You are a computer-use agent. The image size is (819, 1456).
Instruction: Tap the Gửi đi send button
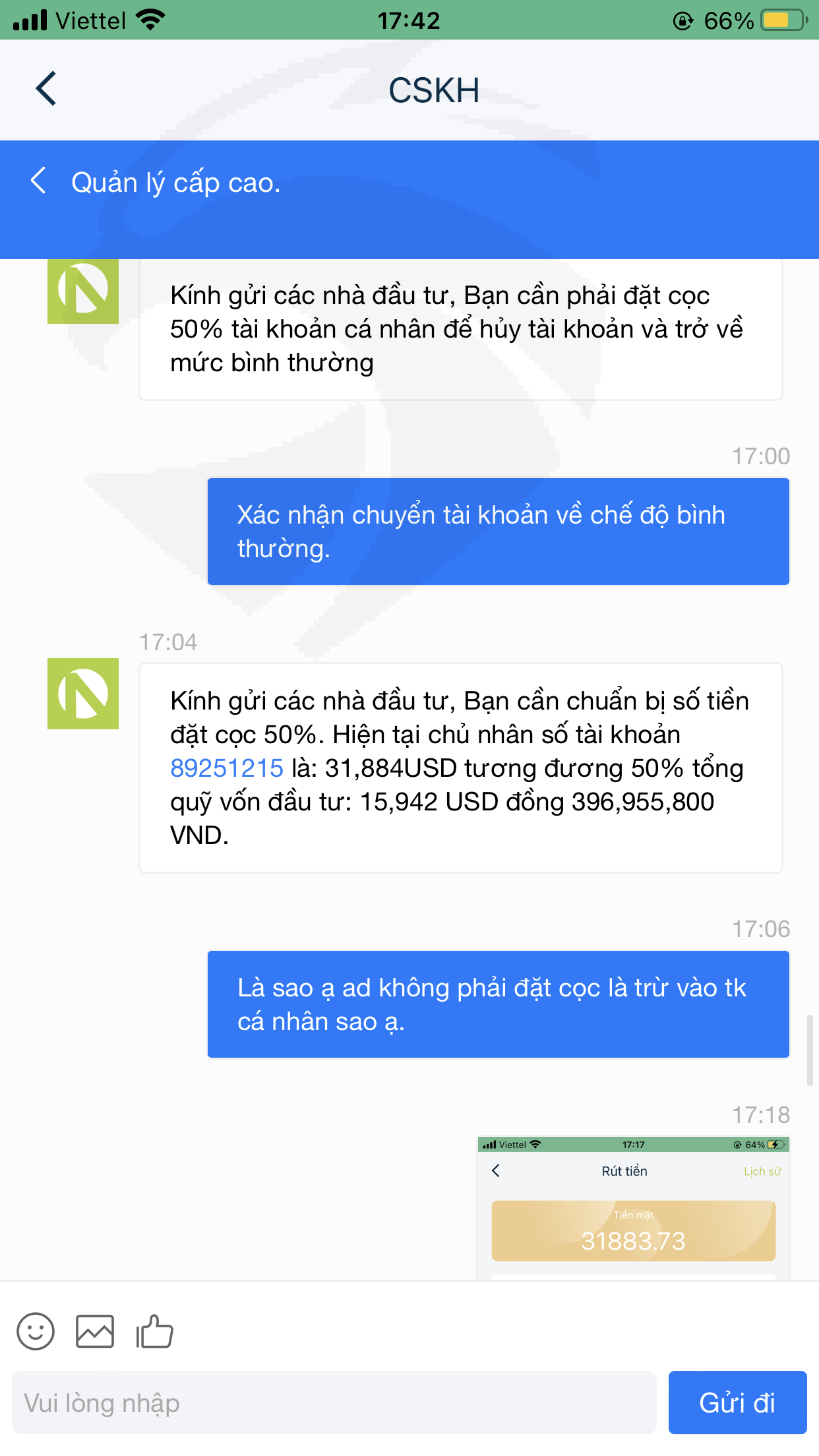737,1403
